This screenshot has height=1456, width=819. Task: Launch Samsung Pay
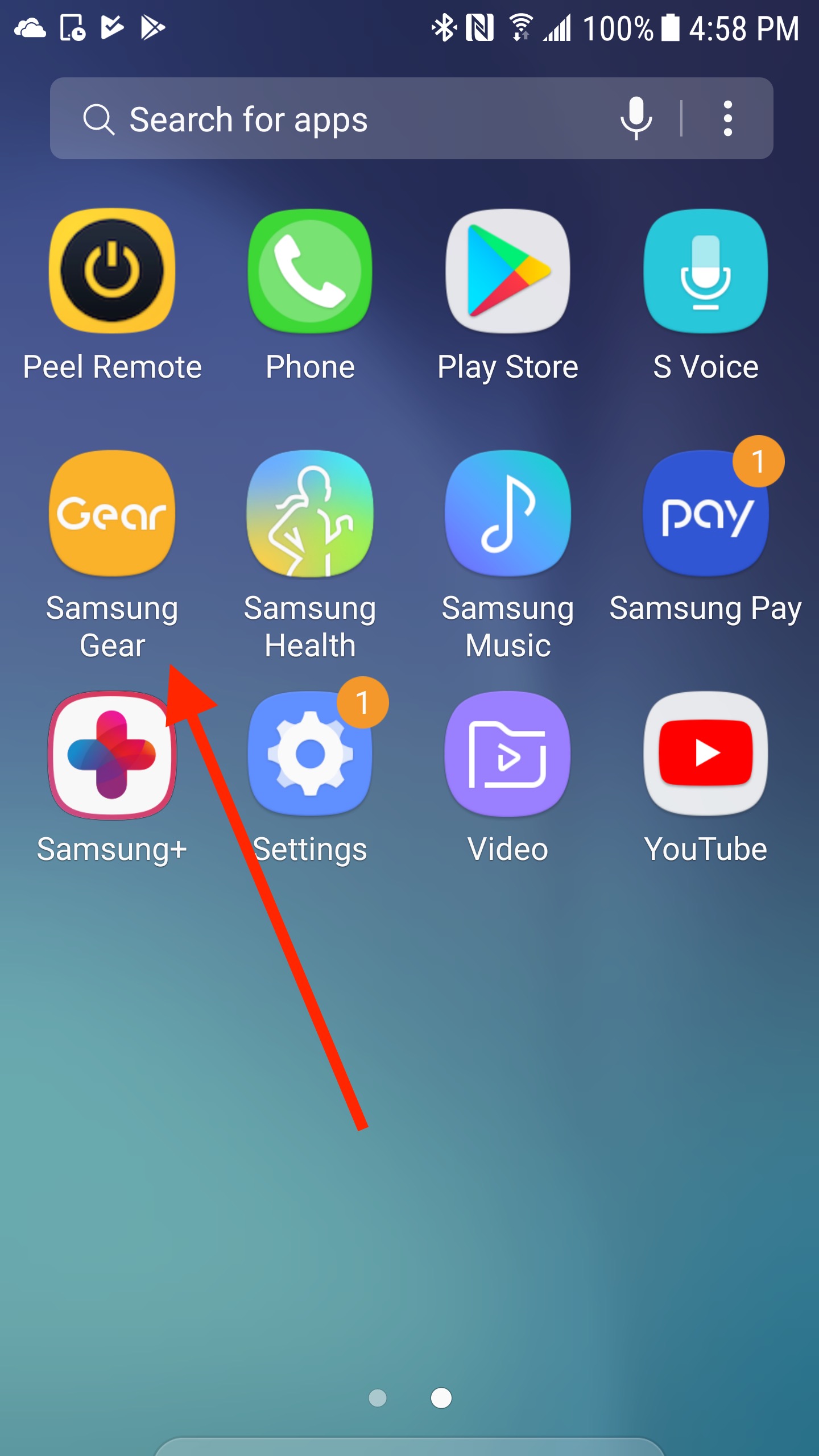click(705, 513)
